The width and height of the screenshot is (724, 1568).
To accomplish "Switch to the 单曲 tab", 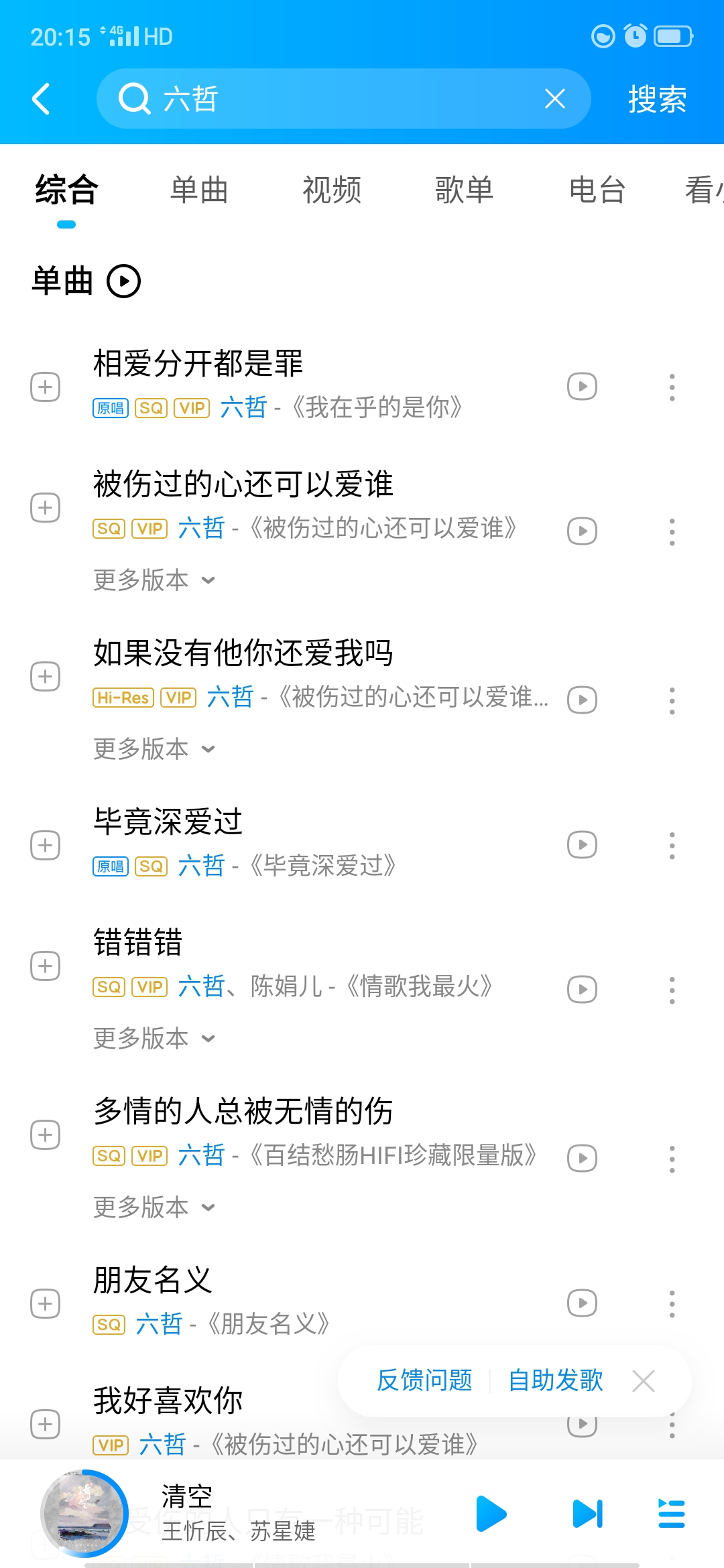I will 199,190.
